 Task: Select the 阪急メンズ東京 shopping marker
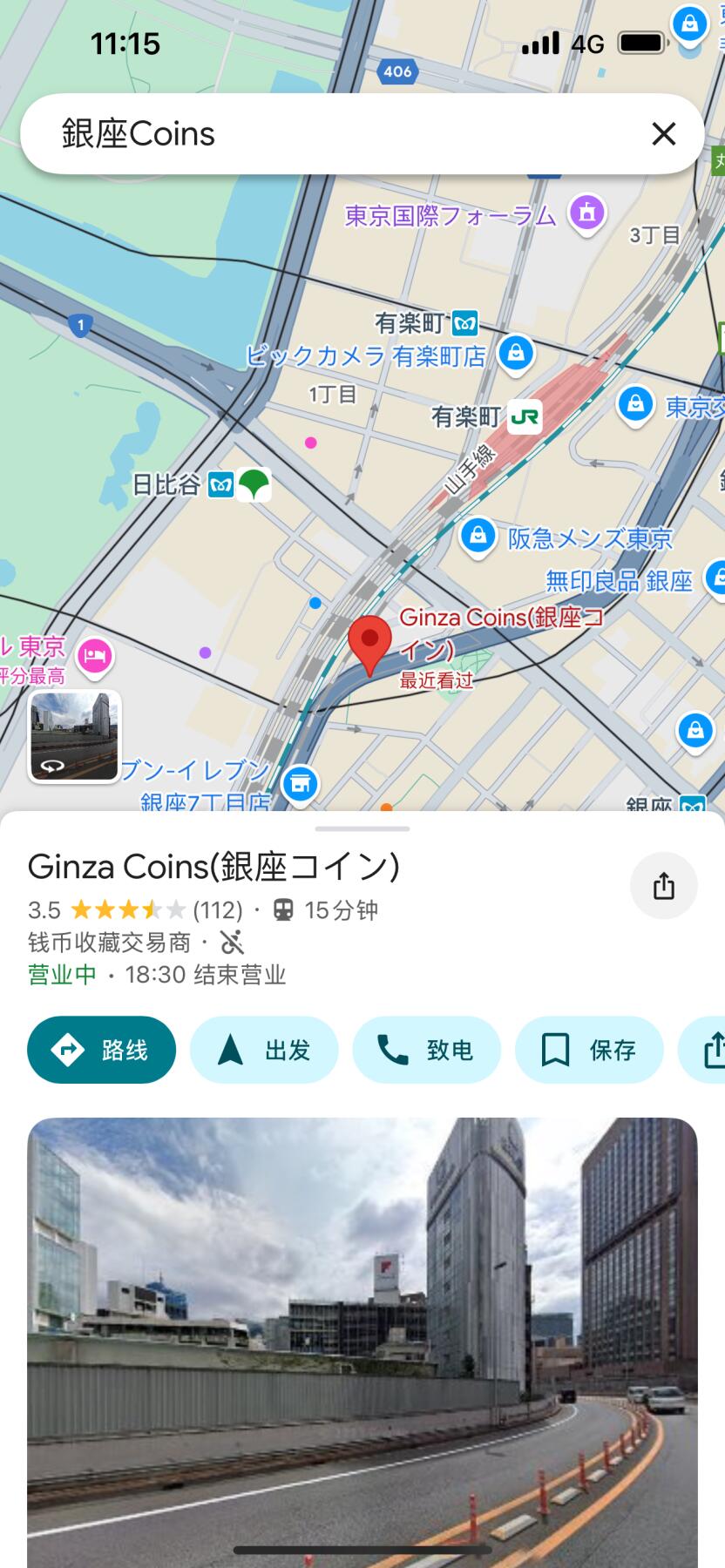[x=478, y=536]
